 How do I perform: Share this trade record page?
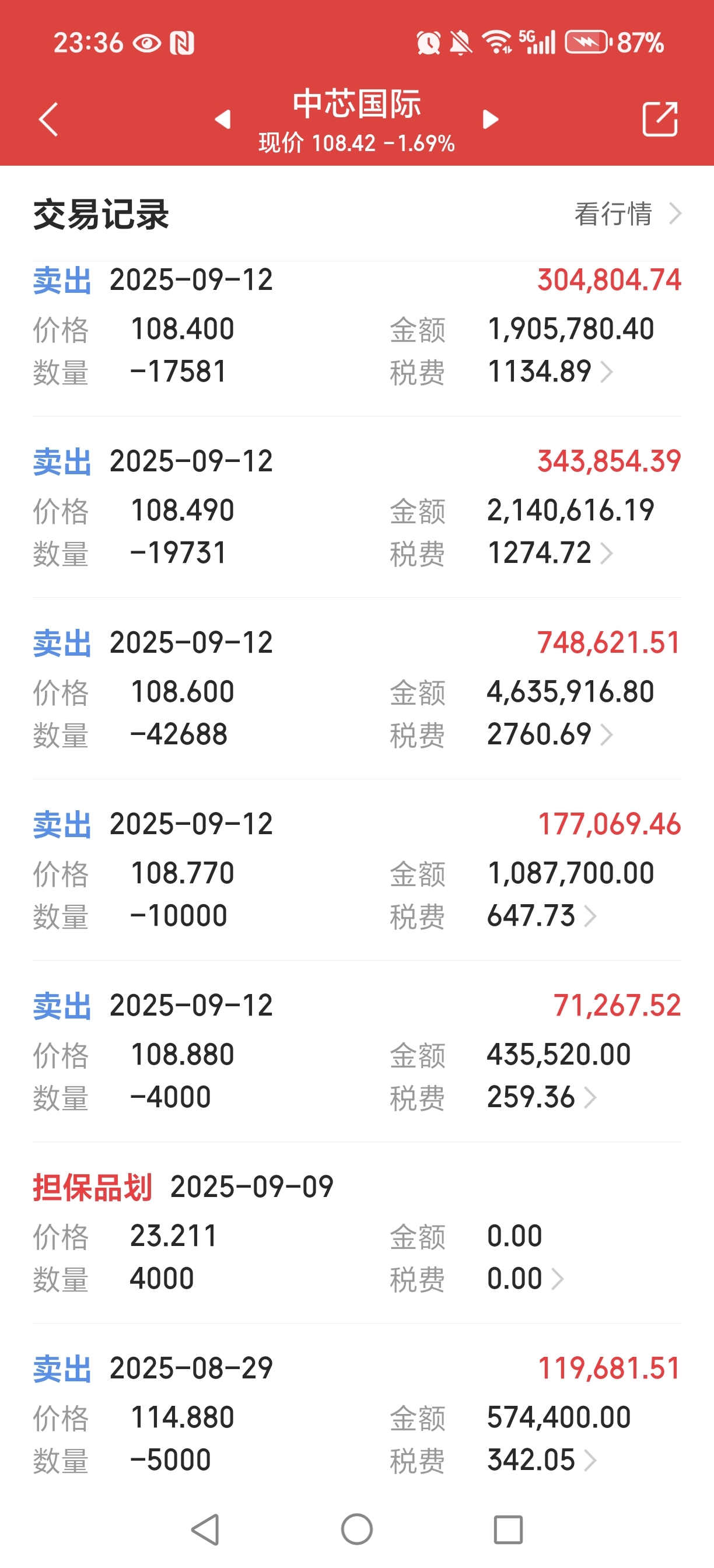tap(660, 118)
